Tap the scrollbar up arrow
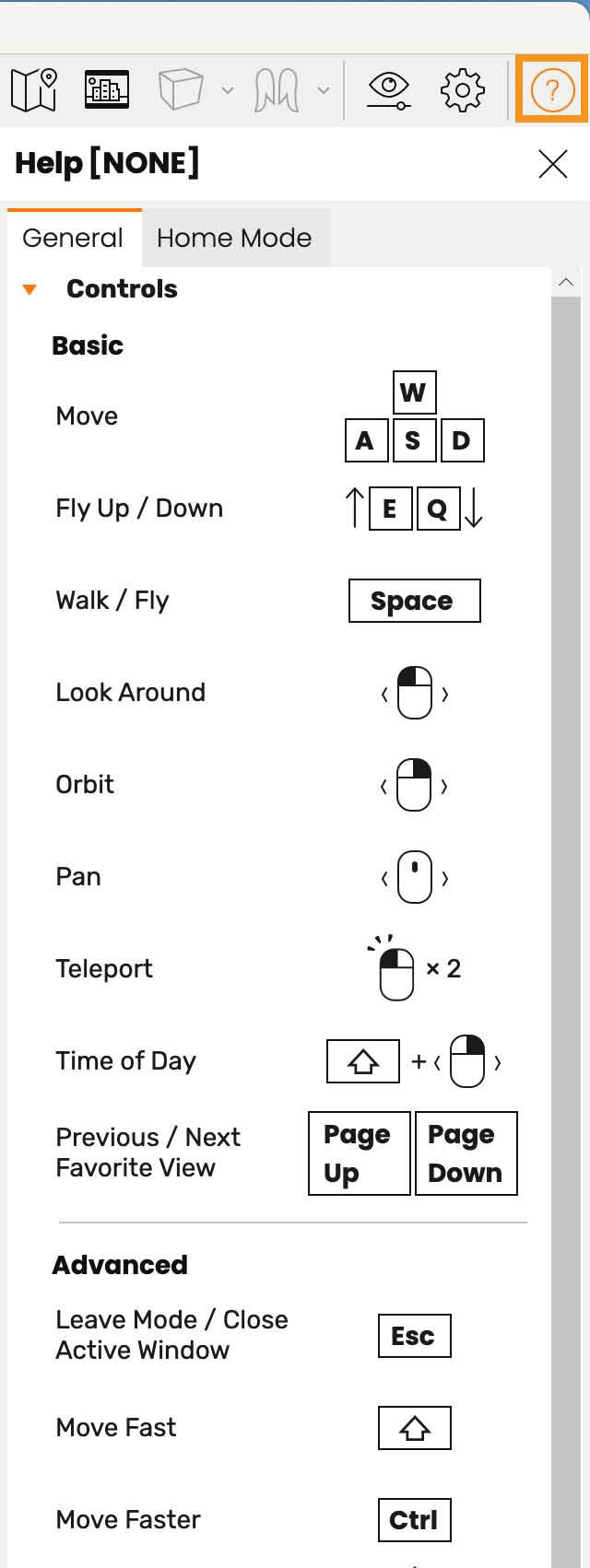 point(566,283)
